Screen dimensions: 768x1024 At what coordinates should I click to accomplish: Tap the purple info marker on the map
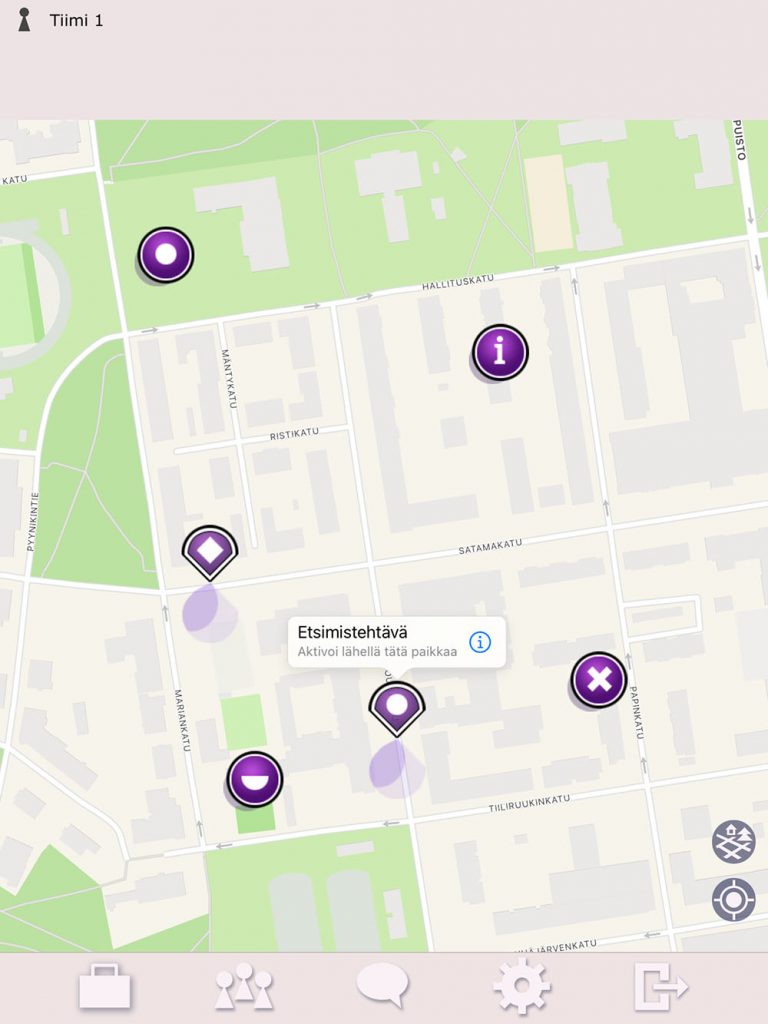(500, 352)
